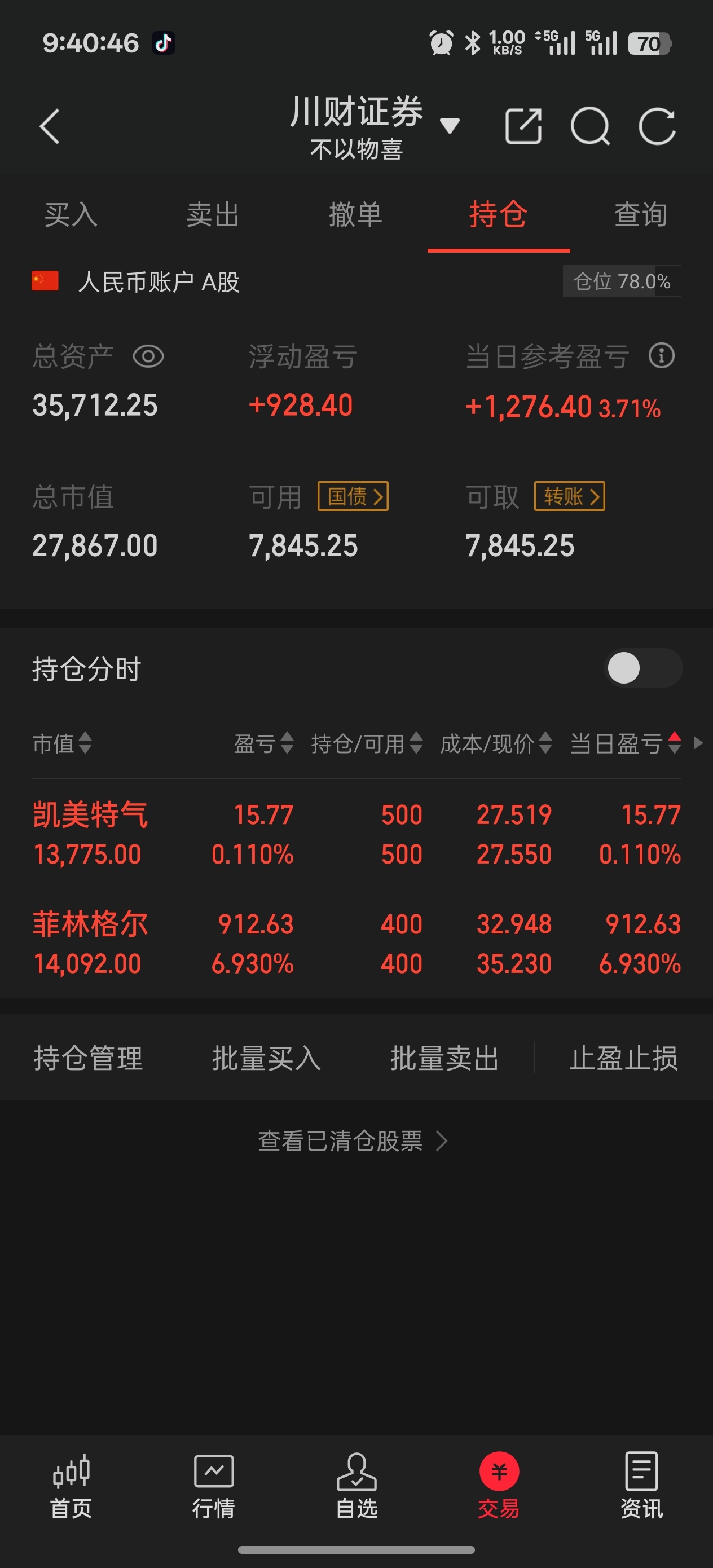Enable the 持仓分时 switch
The image size is (713, 1568).
click(643, 668)
